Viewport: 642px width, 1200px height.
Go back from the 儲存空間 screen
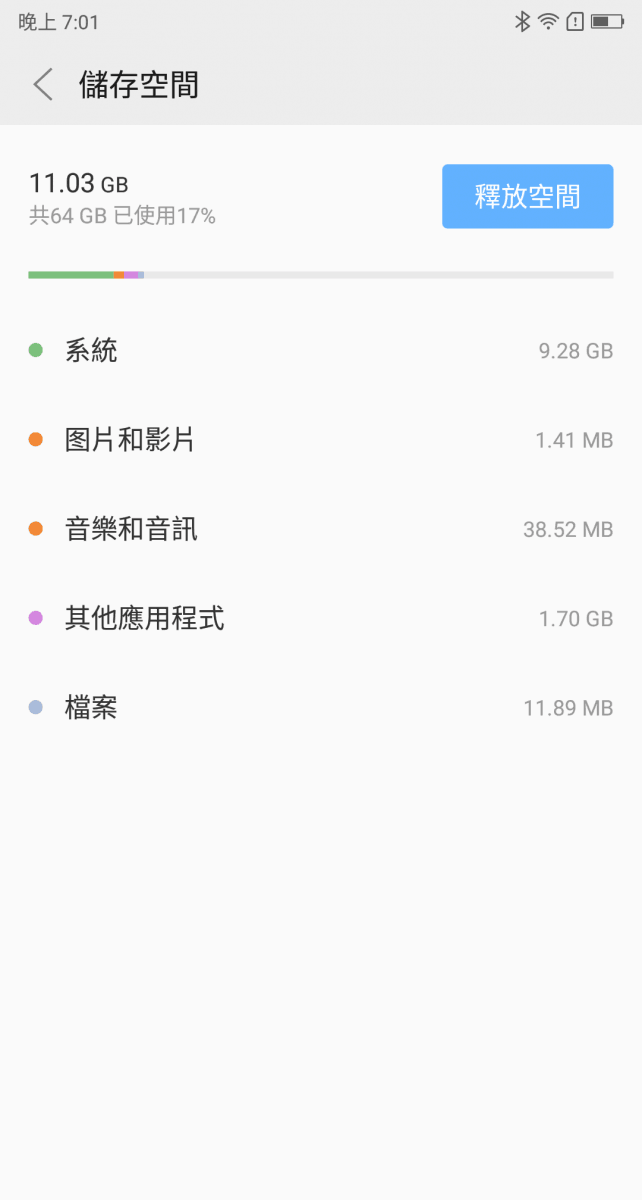(43, 85)
